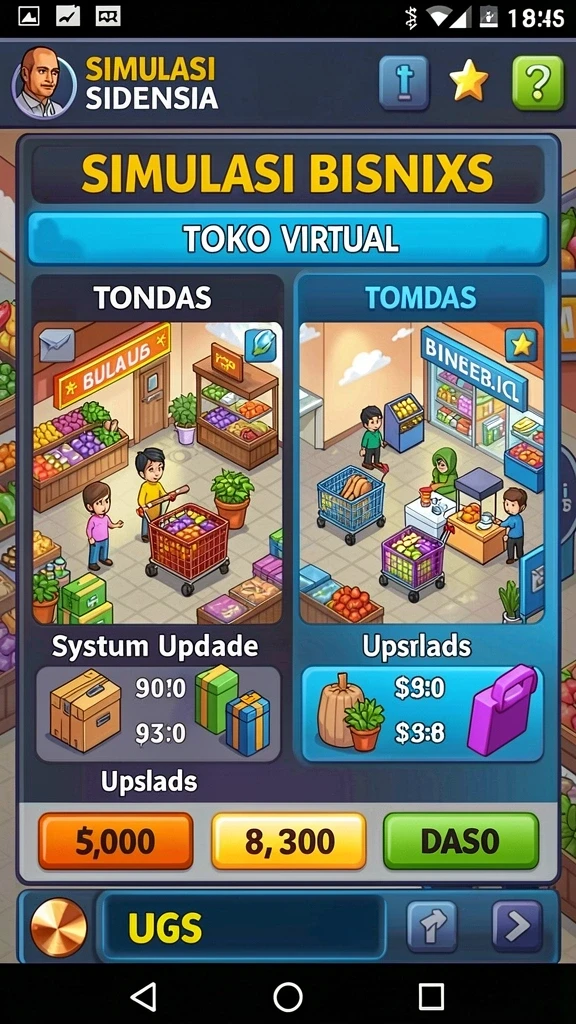Switch to the TOMDAS tab
576x1024 pixels.
pyautogui.click(x=421, y=298)
